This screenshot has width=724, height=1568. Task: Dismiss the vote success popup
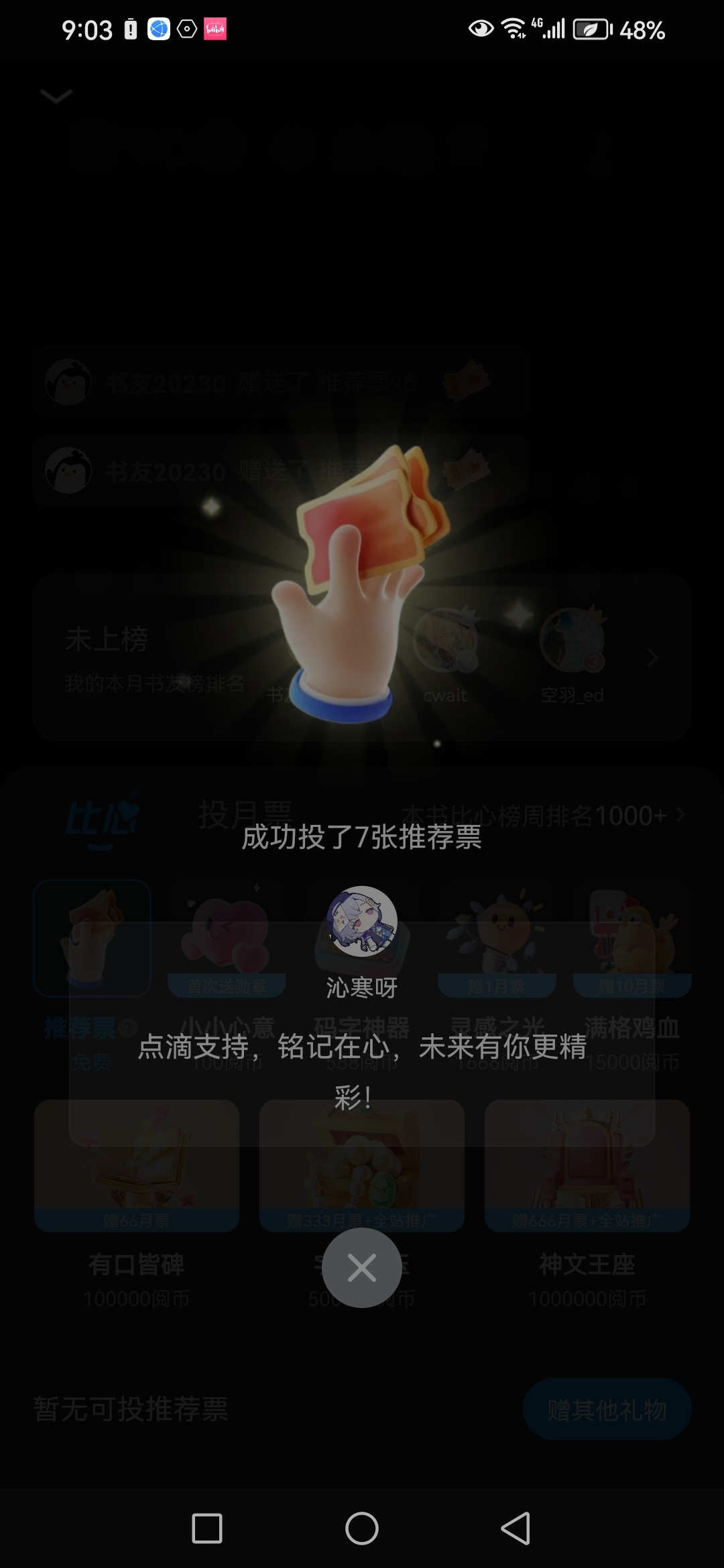(x=362, y=1268)
